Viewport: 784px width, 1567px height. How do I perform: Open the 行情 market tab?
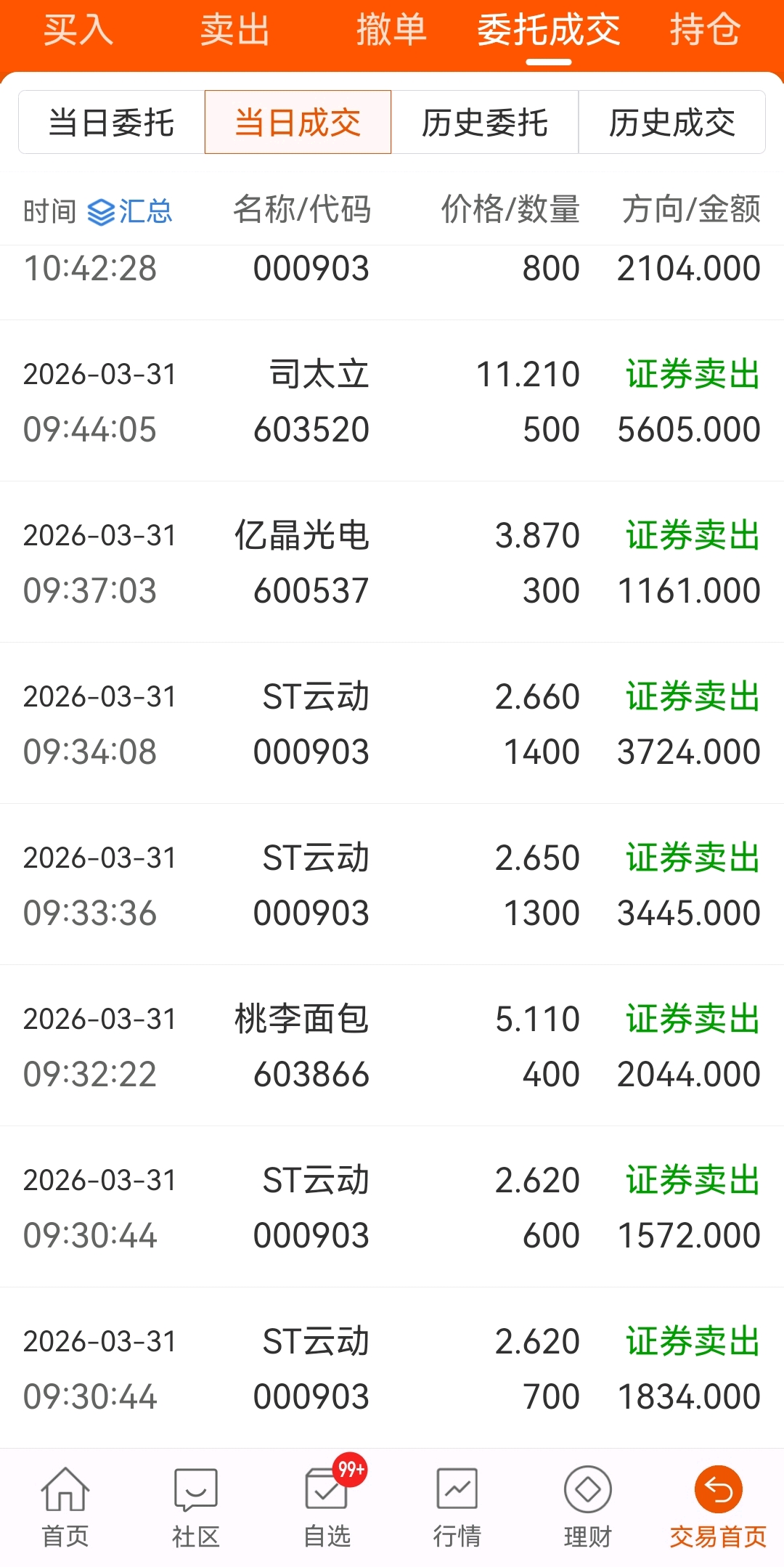point(457,1507)
